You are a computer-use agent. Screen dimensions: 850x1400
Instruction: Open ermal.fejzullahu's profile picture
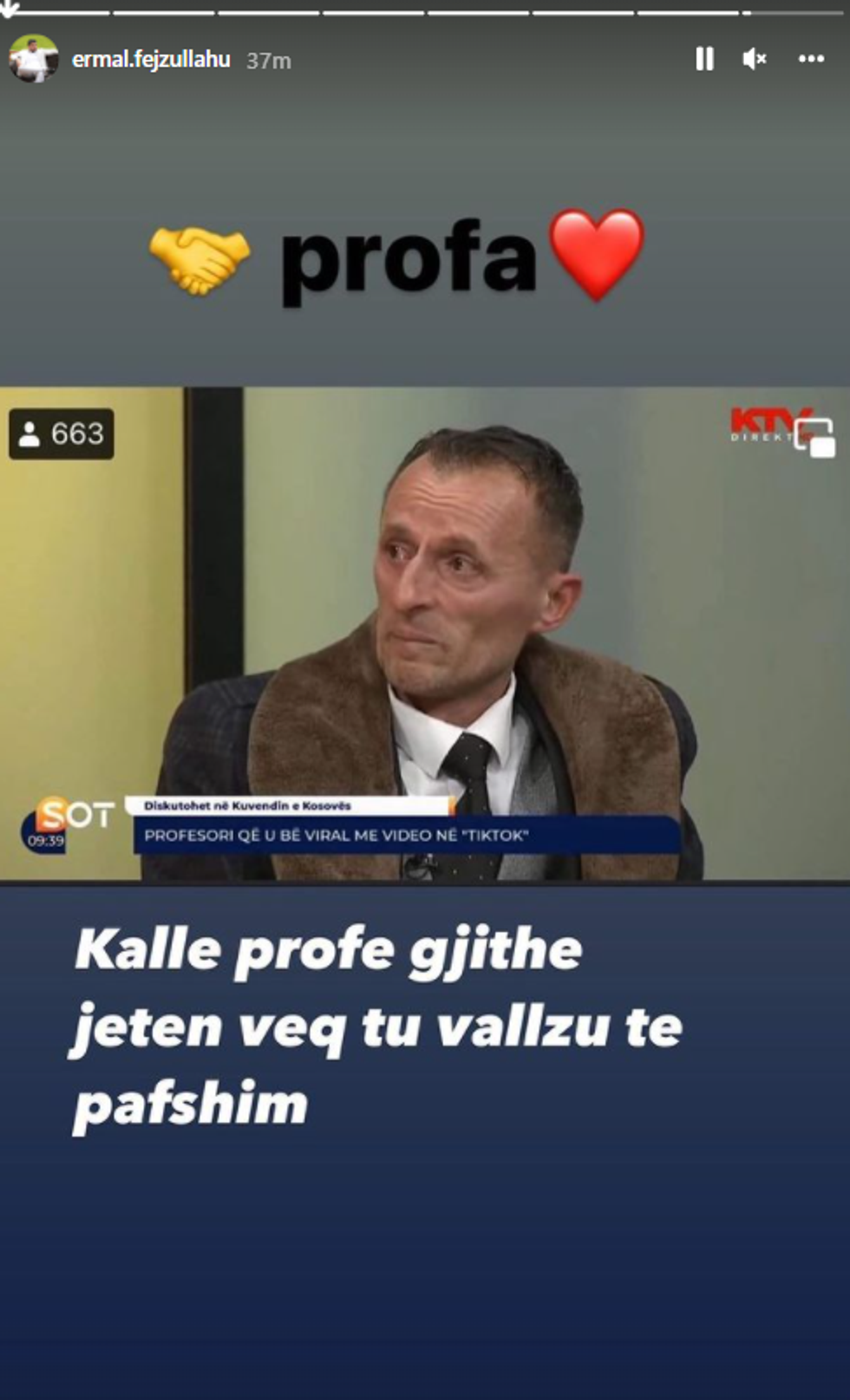pos(33,59)
